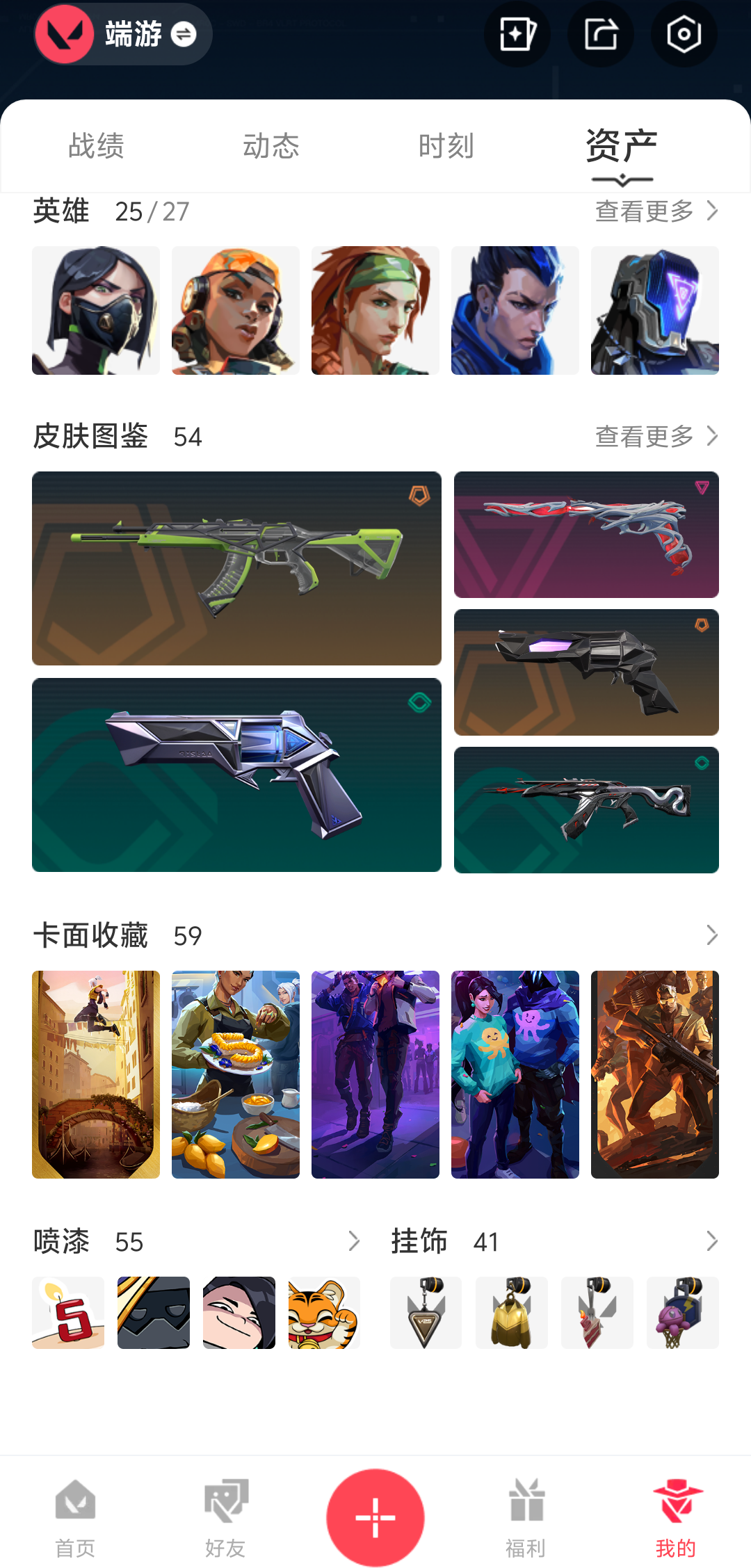Open the red and white pistol skin
This screenshot has height=1568, width=751.
coord(586,534)
